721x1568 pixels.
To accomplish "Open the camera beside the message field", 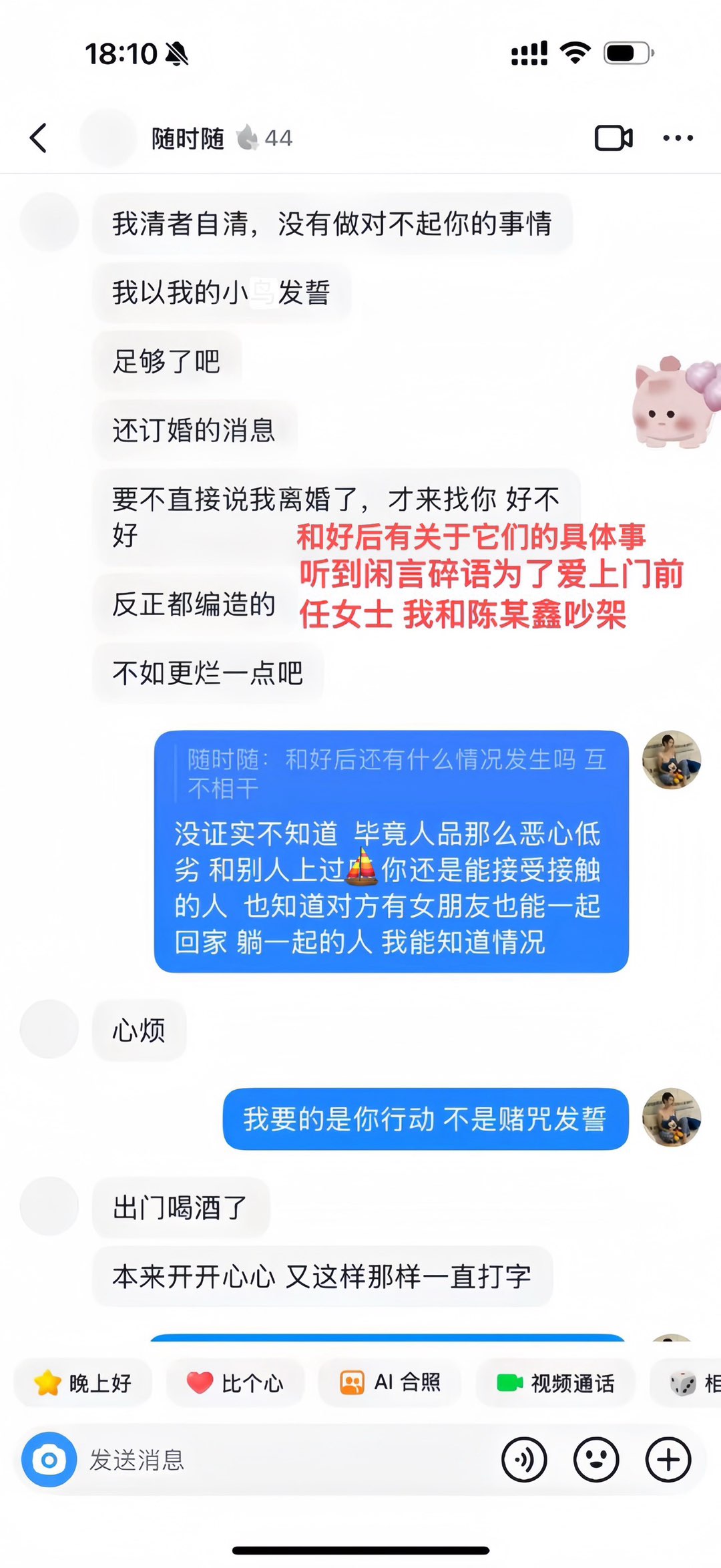I will [x=49, y=1460].
